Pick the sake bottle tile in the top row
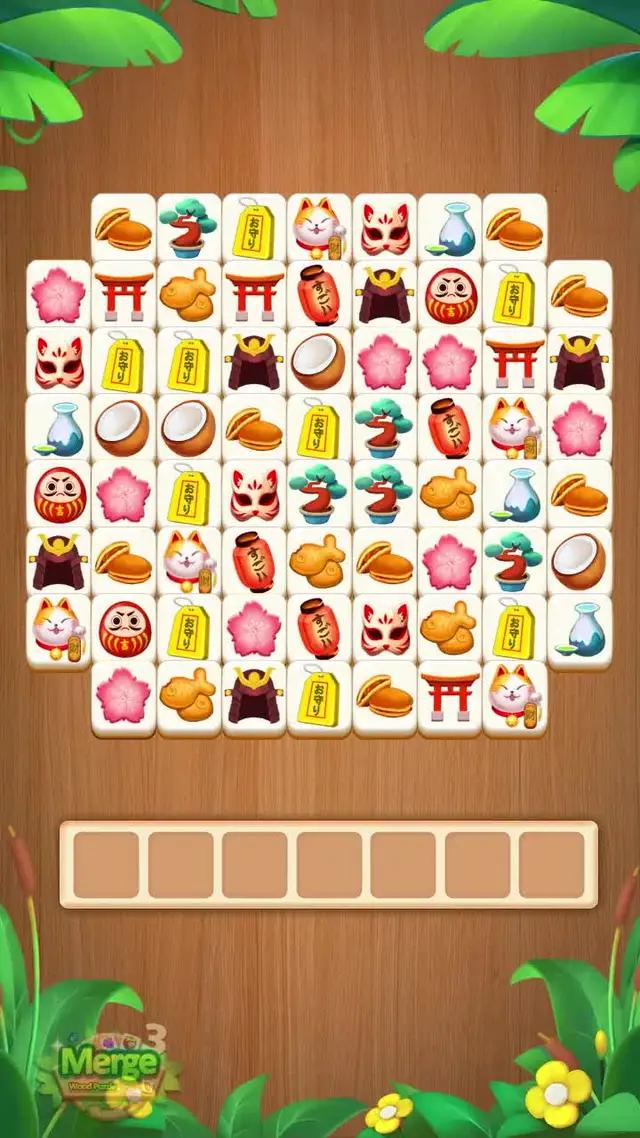The width and height of the screenshot is (640, 1138). 449,229
